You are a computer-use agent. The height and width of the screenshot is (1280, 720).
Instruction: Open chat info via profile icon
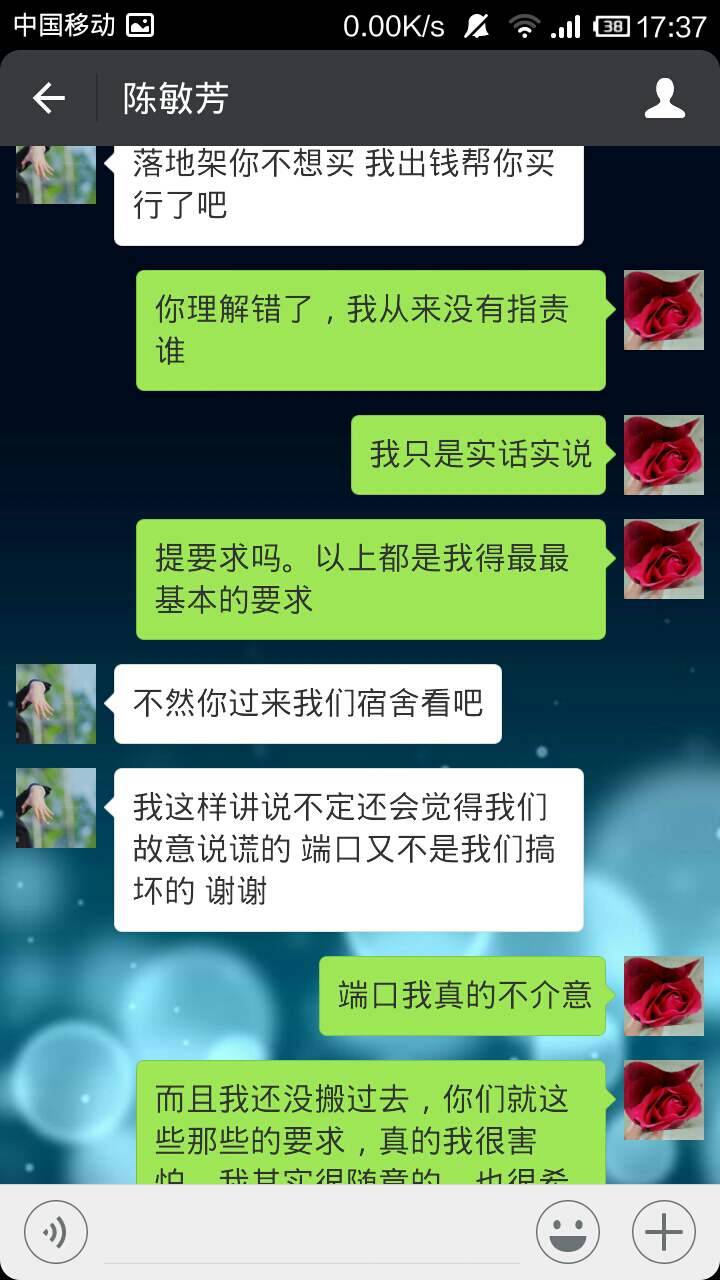coord(664,98)
